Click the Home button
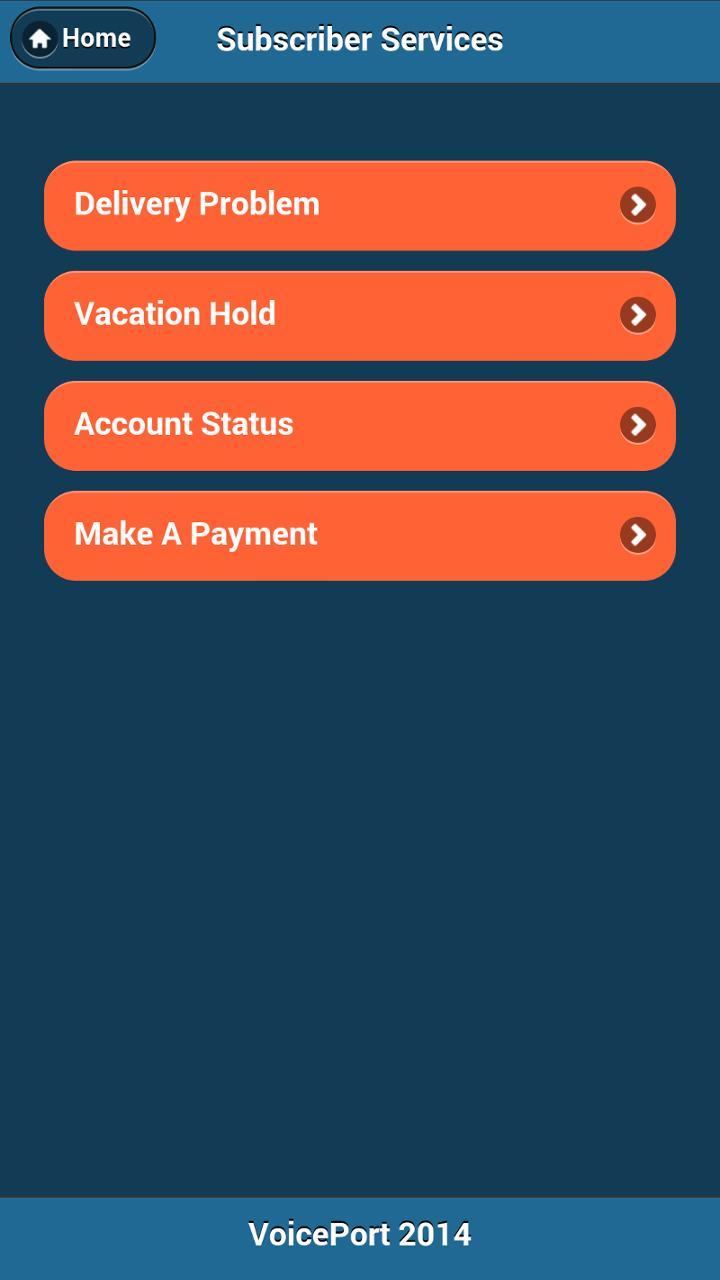 [81, 38]
